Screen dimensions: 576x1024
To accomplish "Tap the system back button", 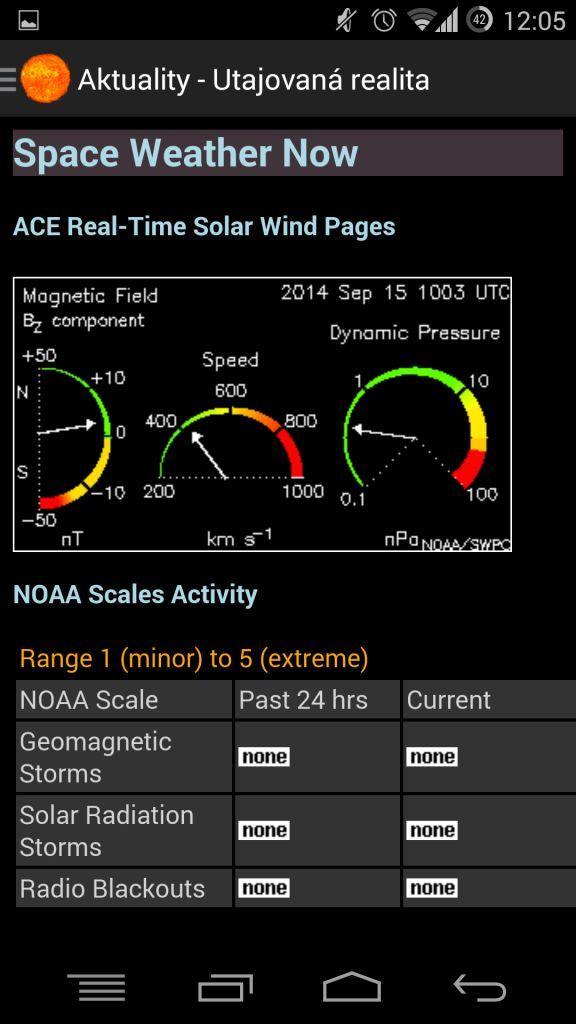I will 480,987.
